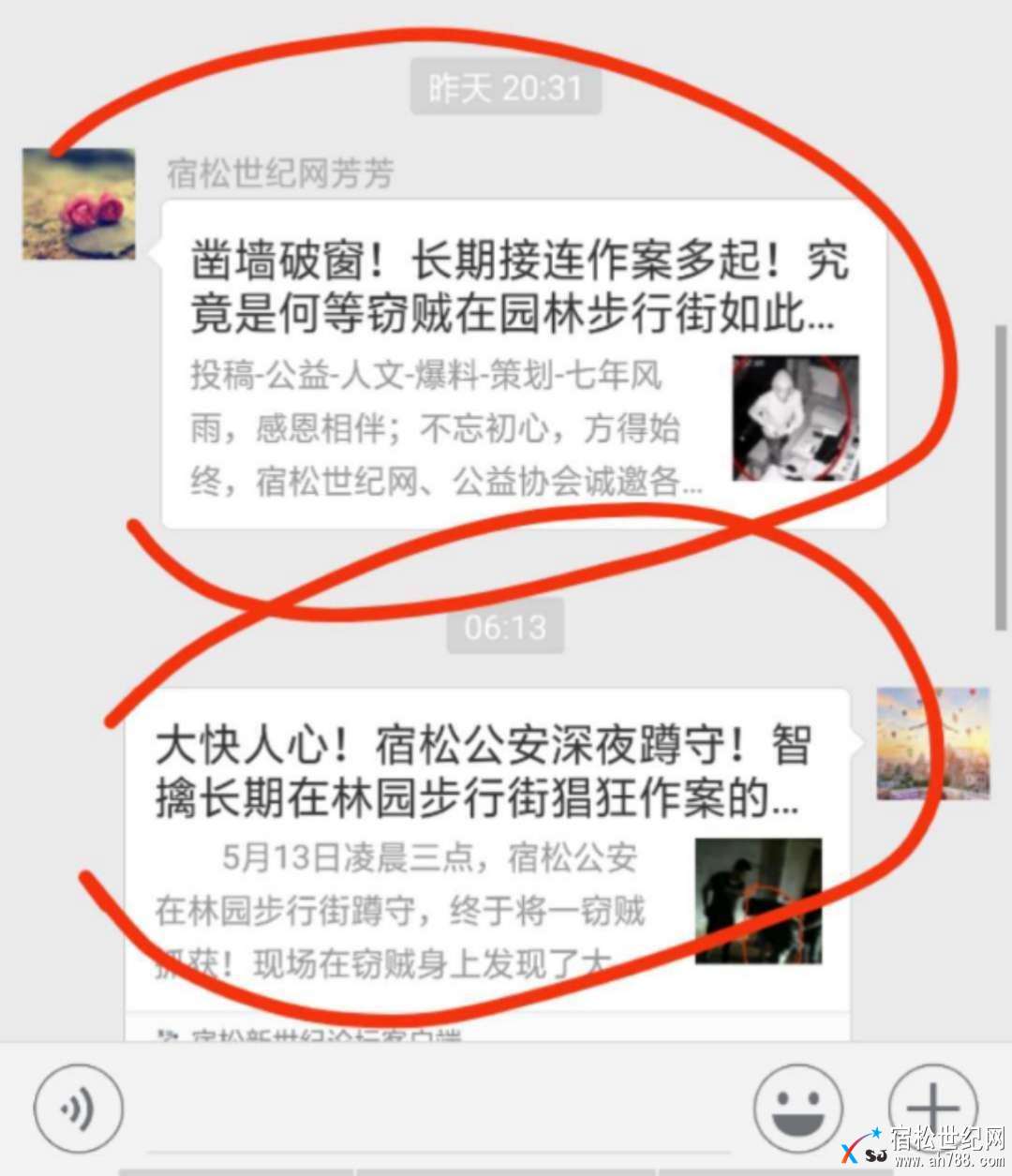Open the shared article about 凿墙破窗 burglaries
Viewport: 1012px width, 1176px height.
click(521, 365)
